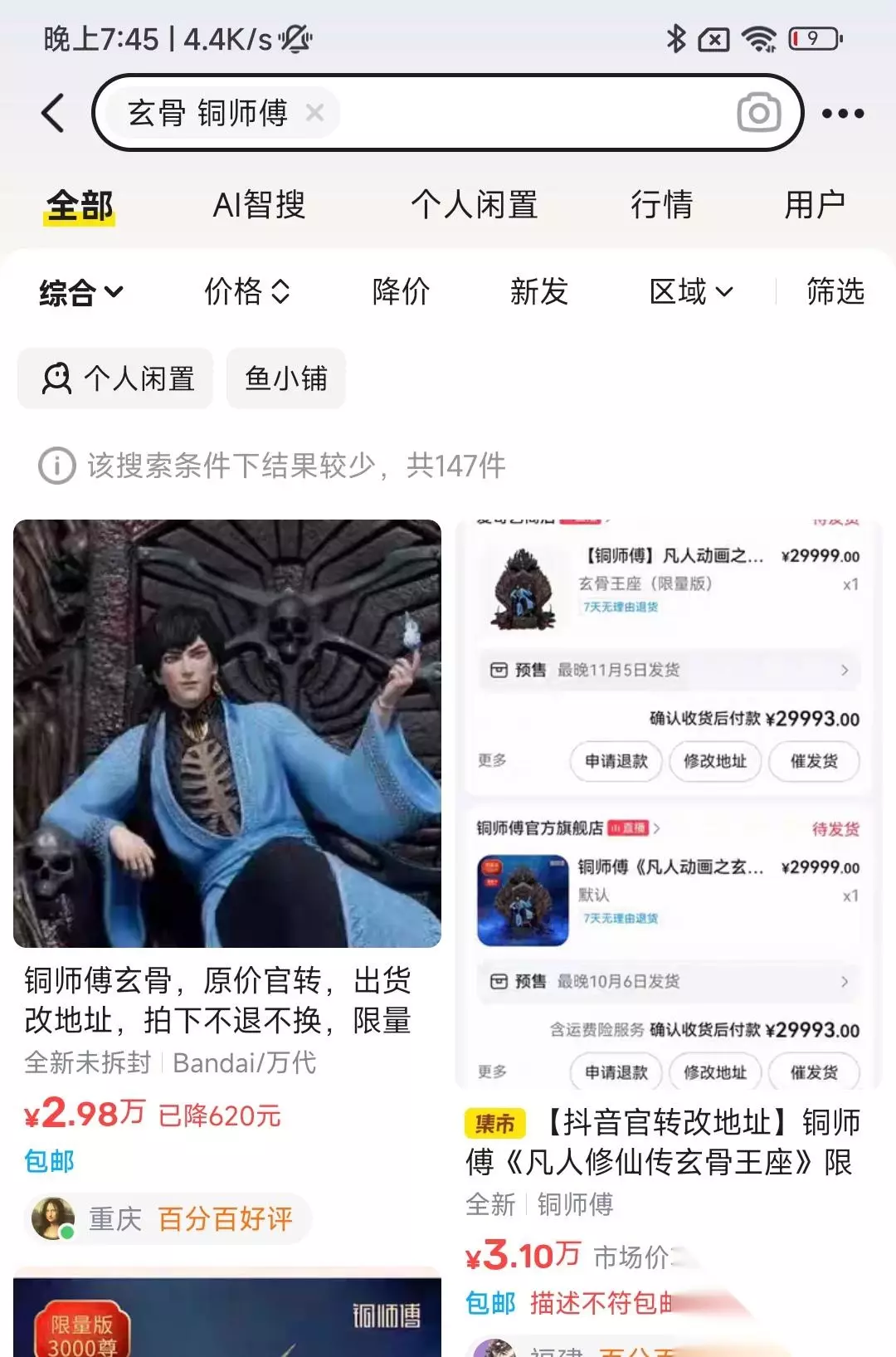Expand the 综合 sort dropdown
This screenshot has height=1357, width=896.
(81, 292)
